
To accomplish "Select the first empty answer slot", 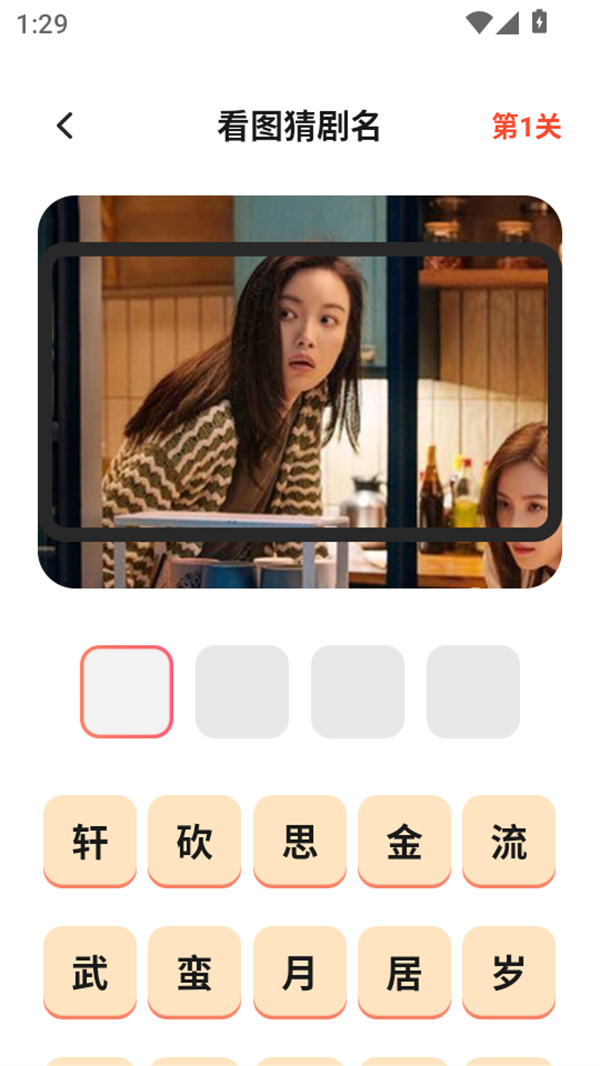I will pyautogui.click(x=127, y=692).
